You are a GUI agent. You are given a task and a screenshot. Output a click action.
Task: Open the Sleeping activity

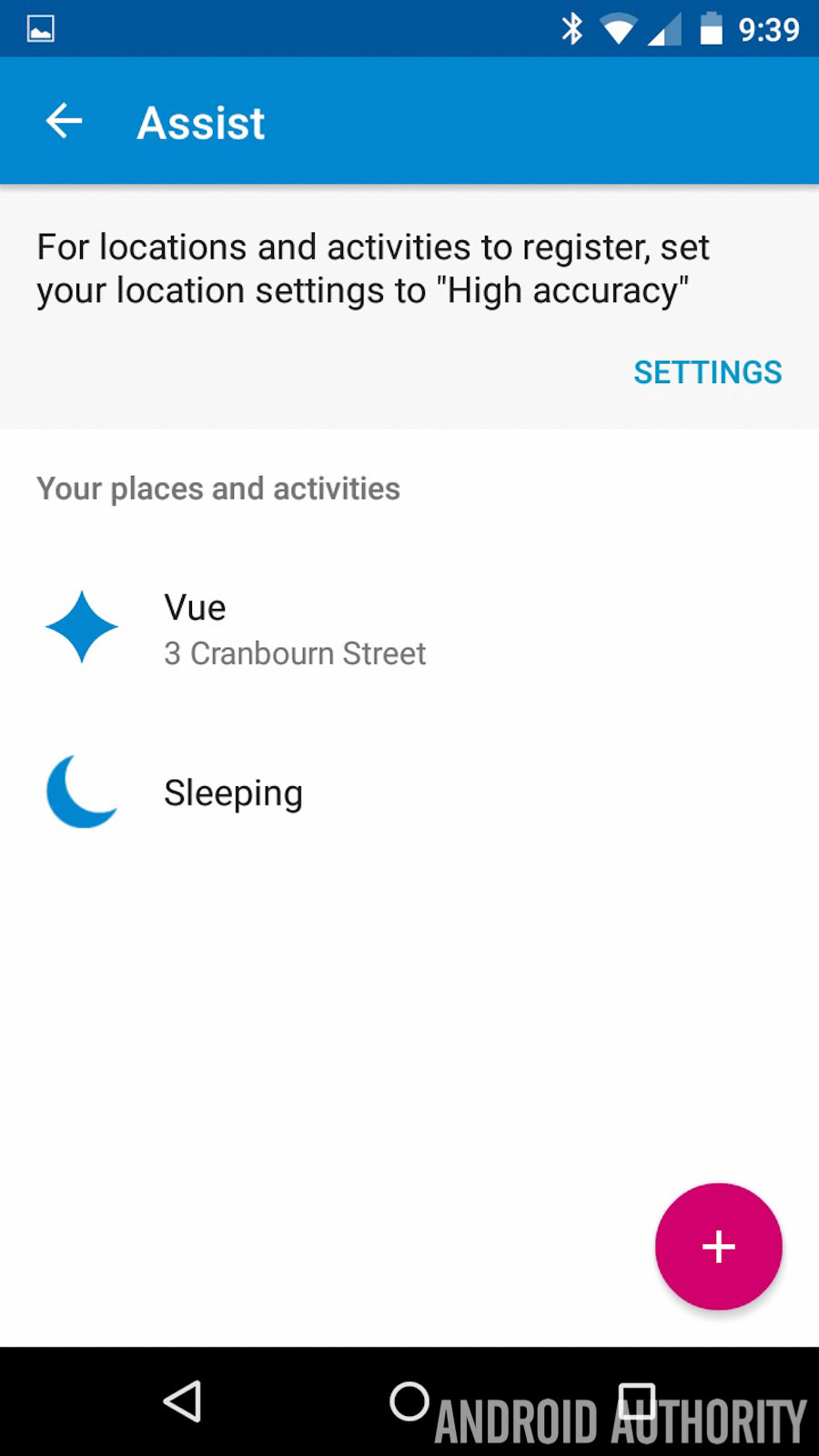click(233, 793)
